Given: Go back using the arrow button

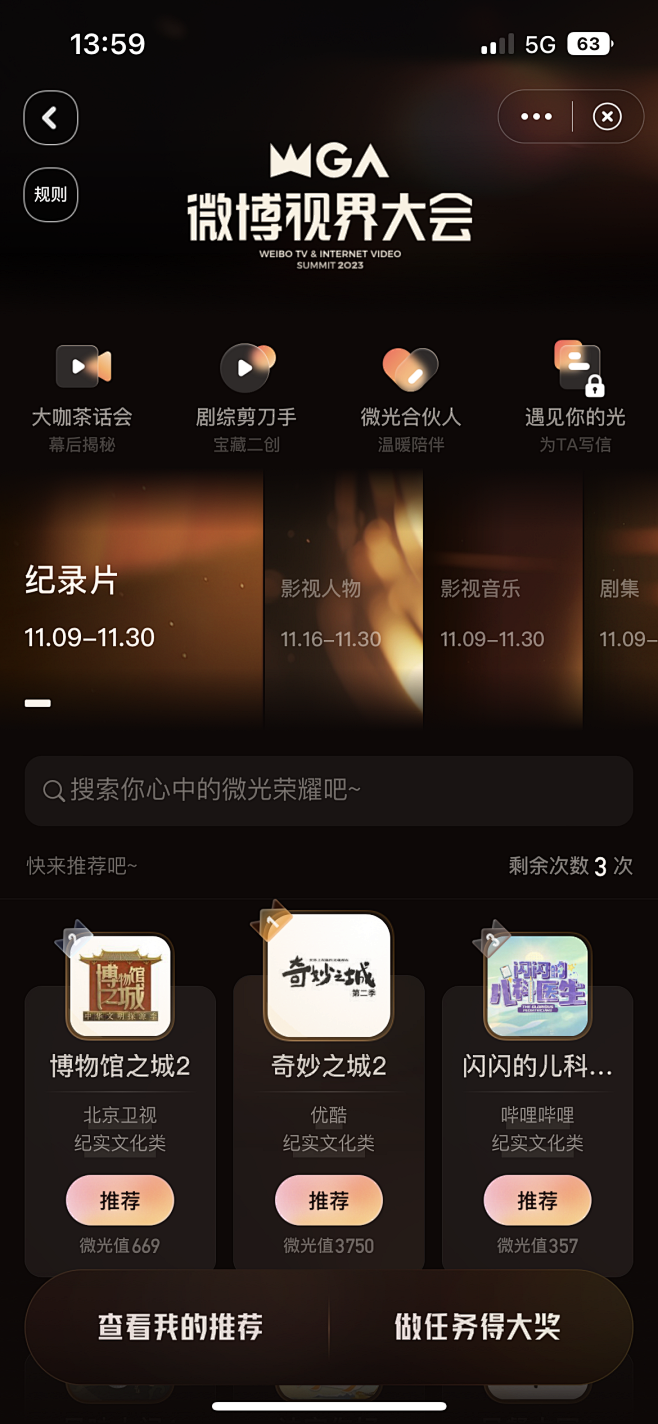Looking at the screenshot, I should pyautogui.click(x=50, y=118).
